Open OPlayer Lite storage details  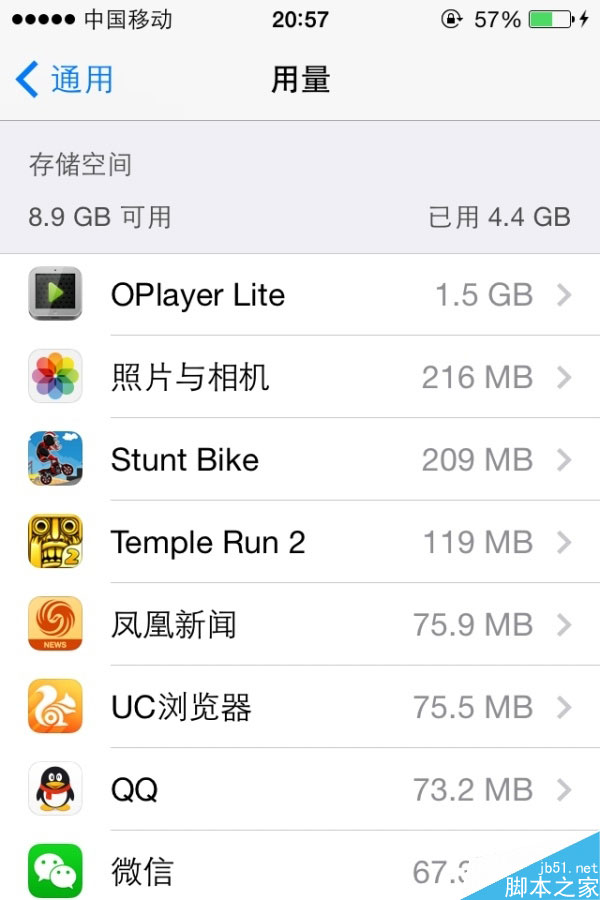tap(300, 295)
